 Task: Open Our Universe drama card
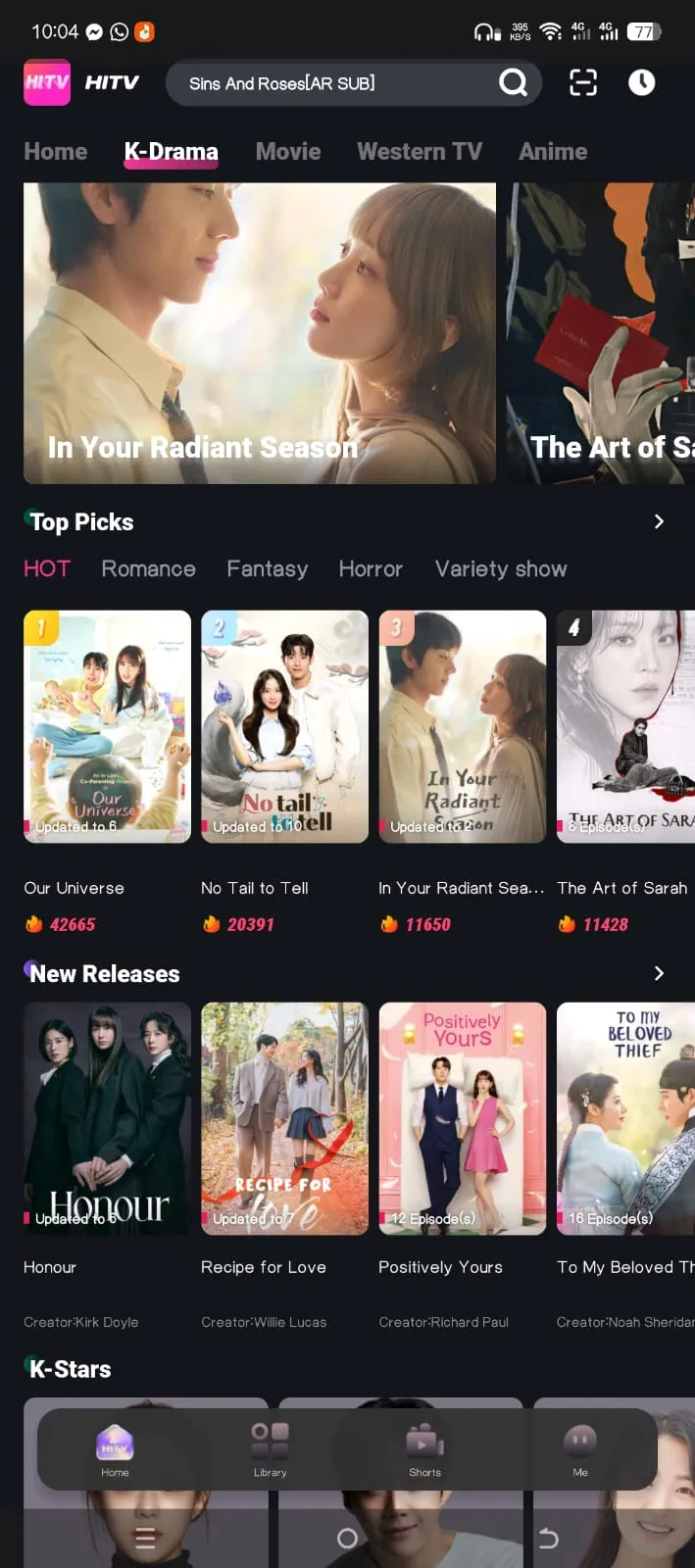pos(108,726)
